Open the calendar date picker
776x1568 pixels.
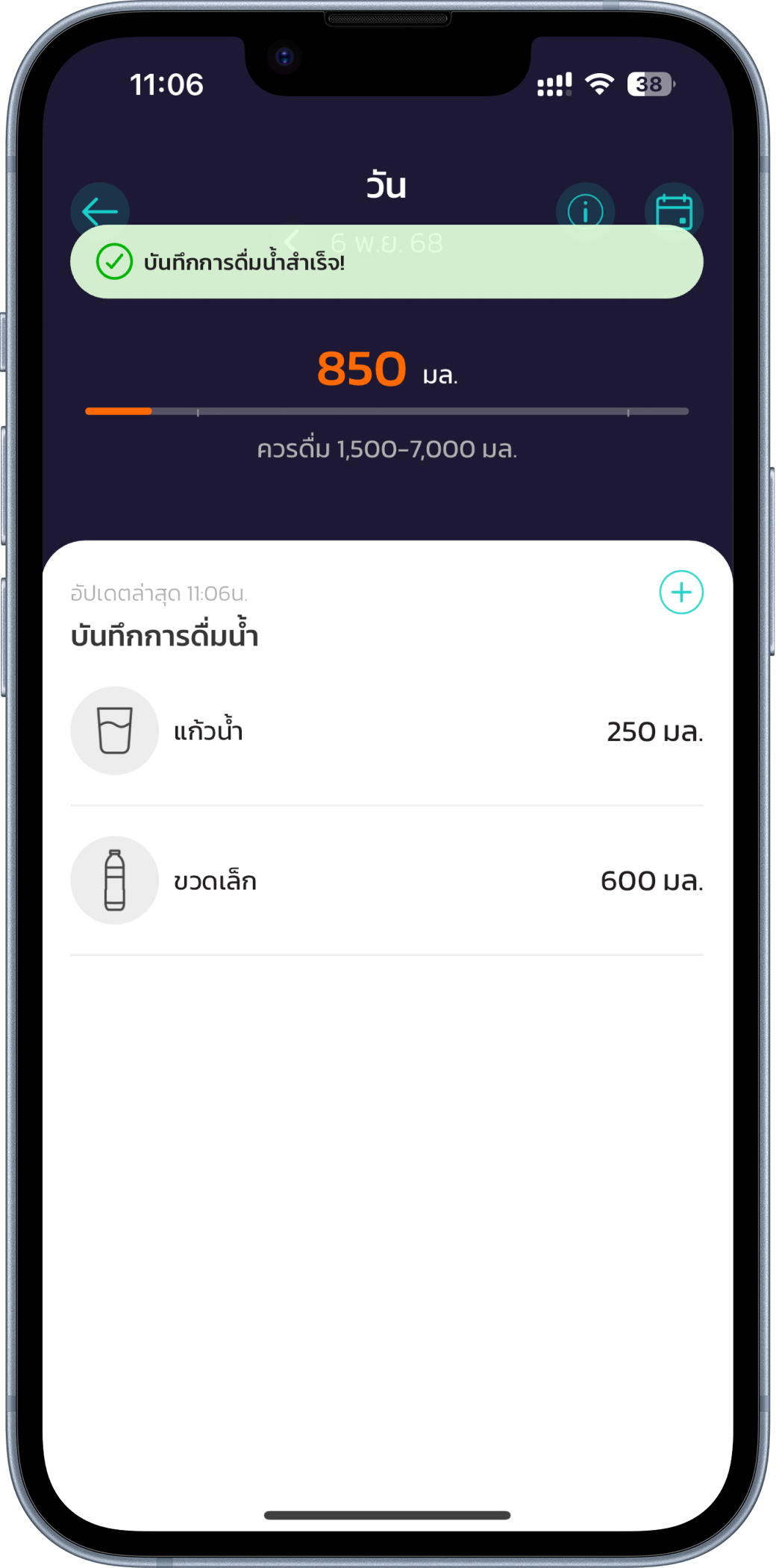pos(674,211)
